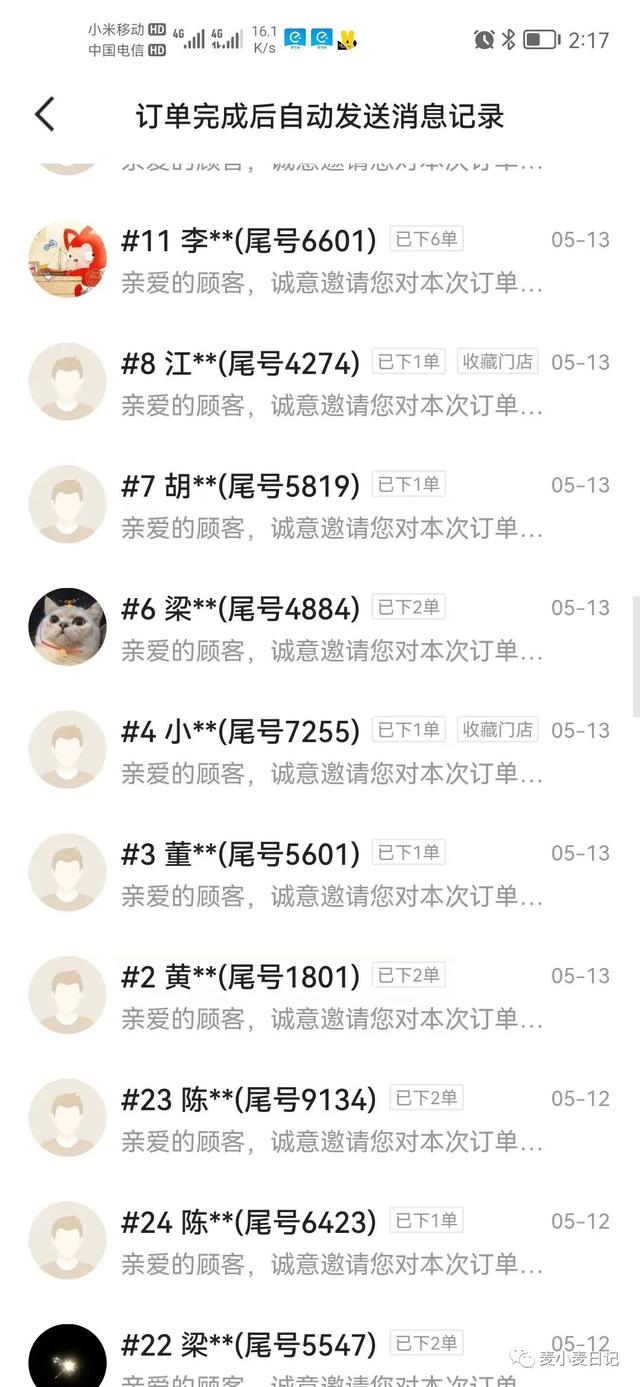
Task: Open message record for #2 黄** (尾号1801)
Action: 330,996
